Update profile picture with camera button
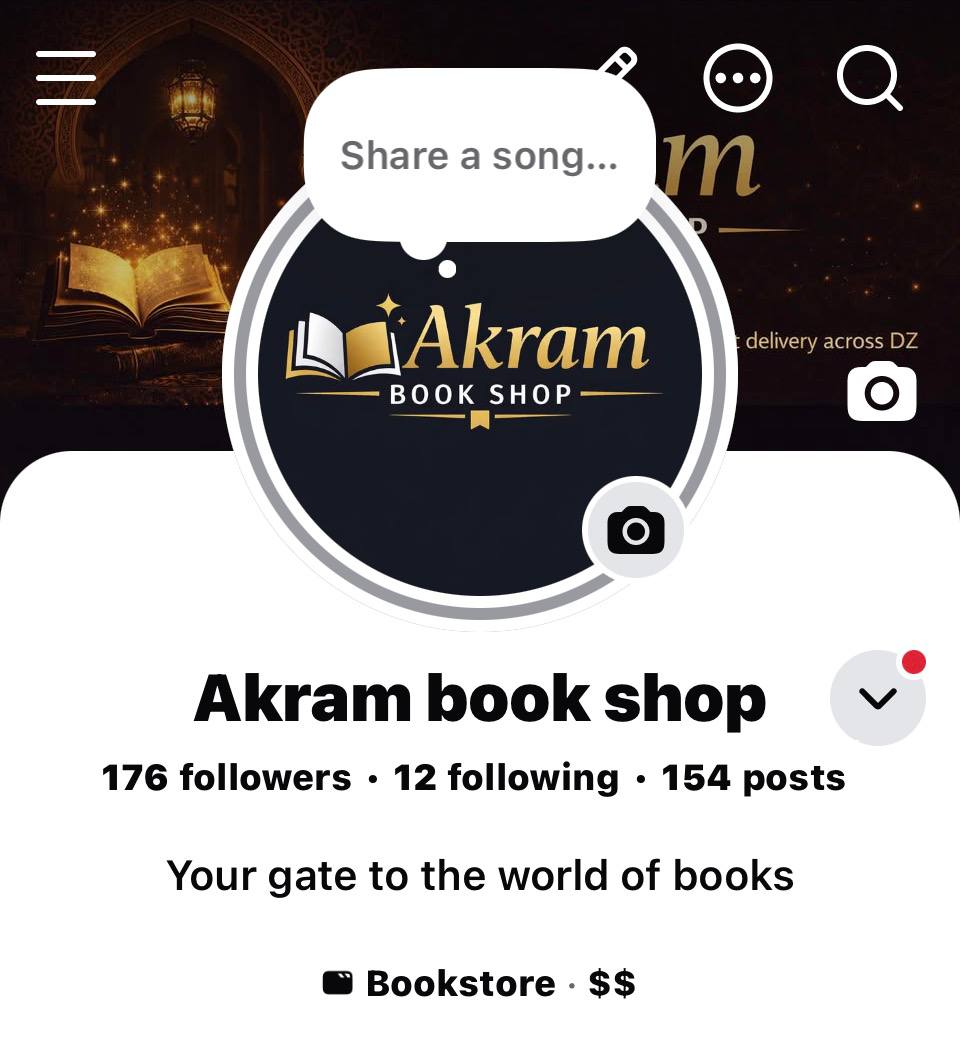The width and height of the screenshot is (960, 1064). pyautogui.click(x=634, y=529)
